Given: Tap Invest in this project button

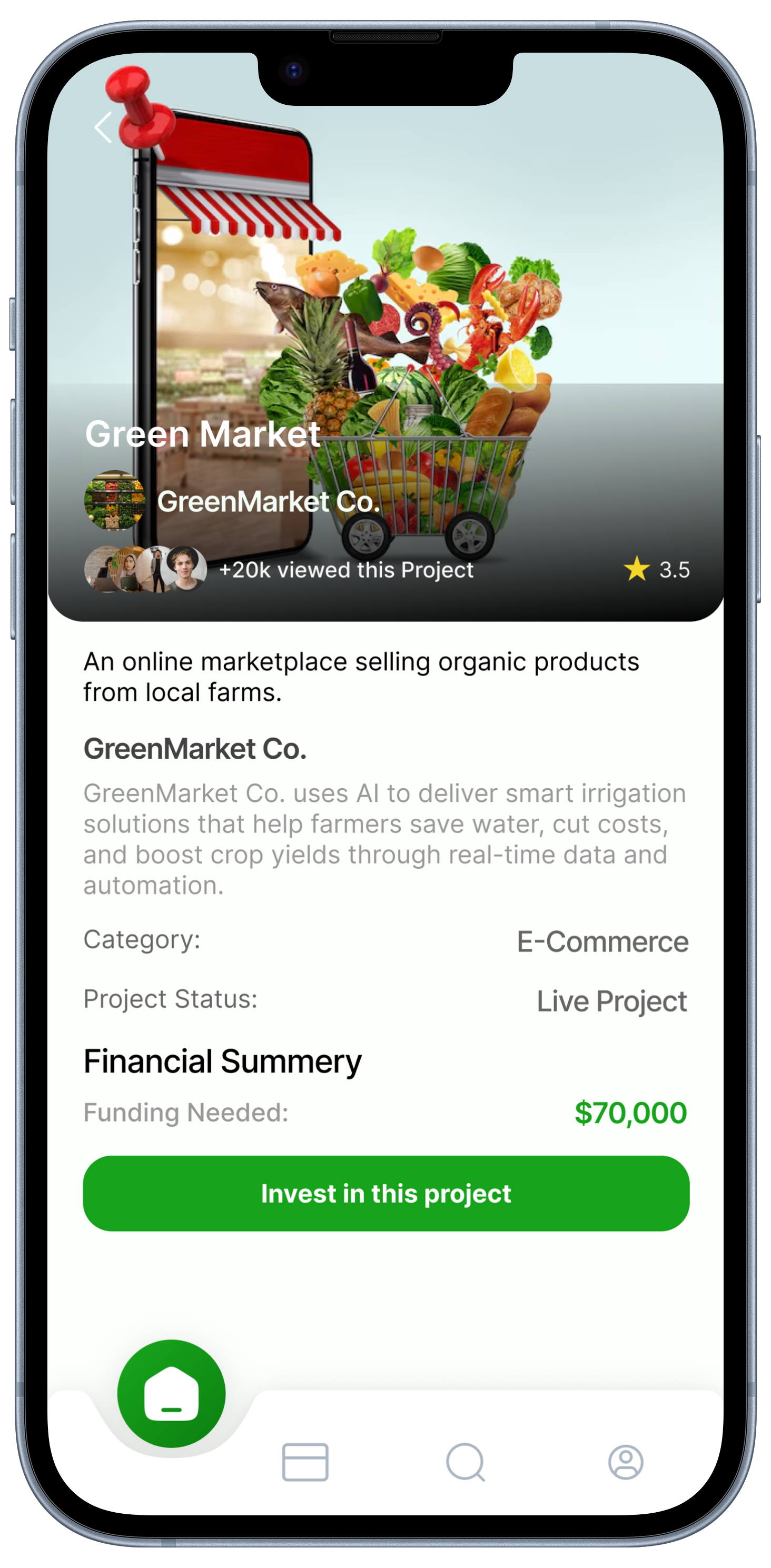Looking at the screenshot, I should pyautogui.click(x=385, y=1193).
